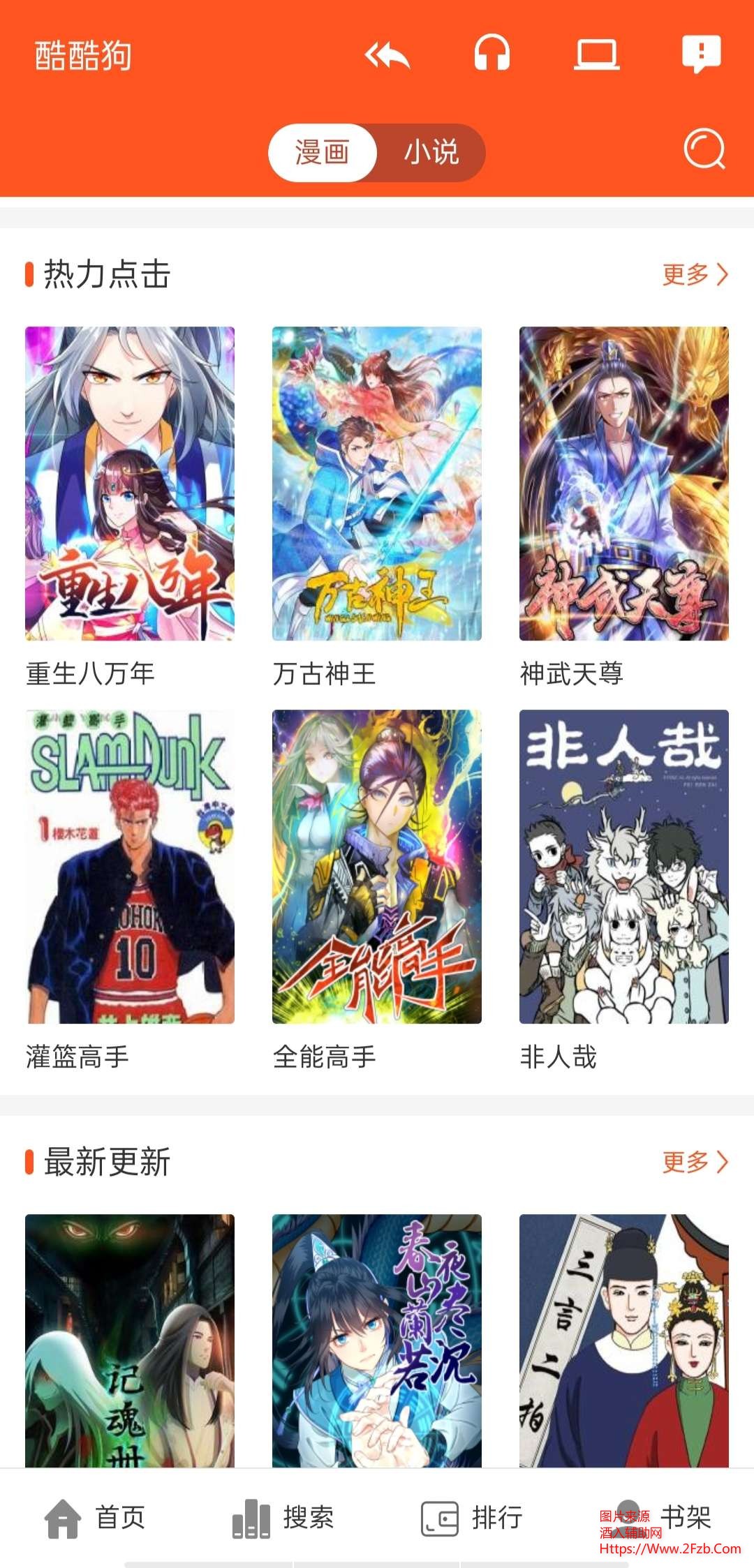Switch to the 排行 tab
754x1568 pixels.
pyautogui.click(x=472, y=1518)
